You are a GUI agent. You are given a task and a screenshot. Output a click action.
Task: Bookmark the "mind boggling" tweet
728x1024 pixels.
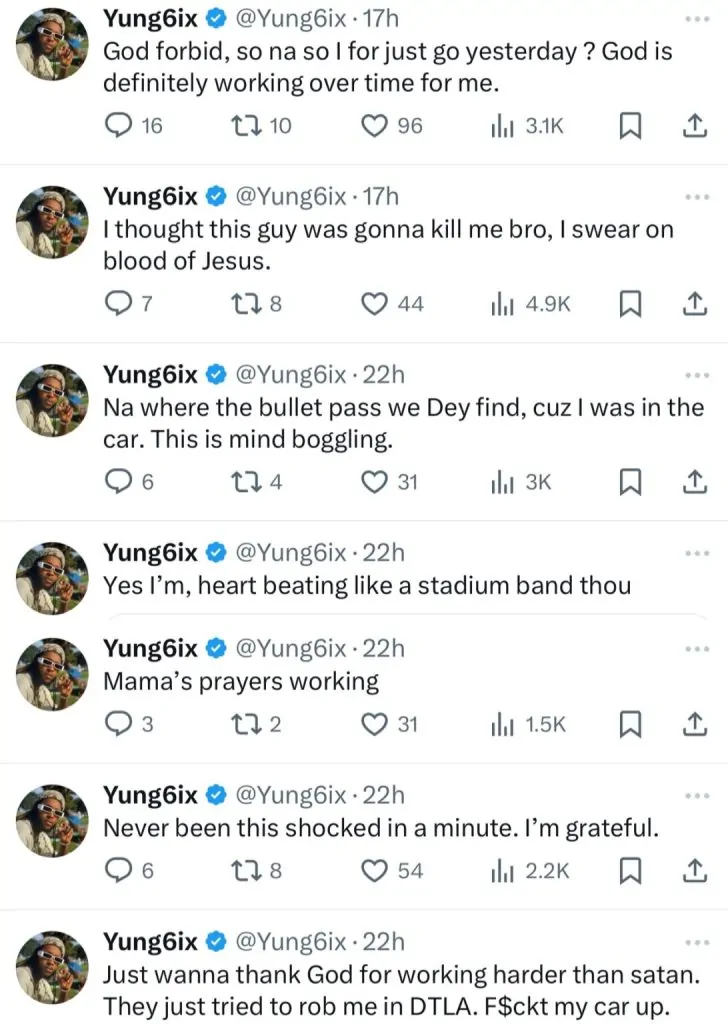(630, 483)
